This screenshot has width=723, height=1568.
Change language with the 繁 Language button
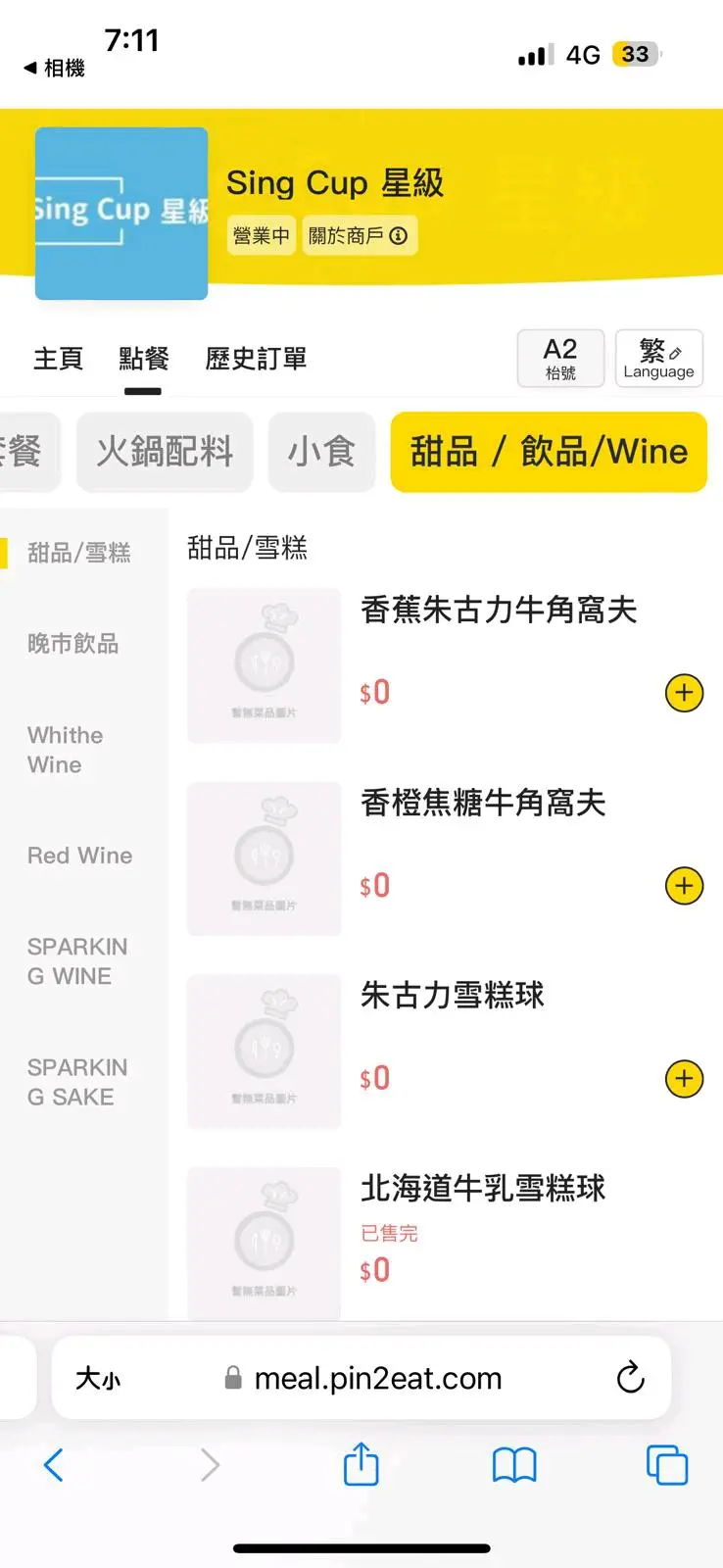658,359
